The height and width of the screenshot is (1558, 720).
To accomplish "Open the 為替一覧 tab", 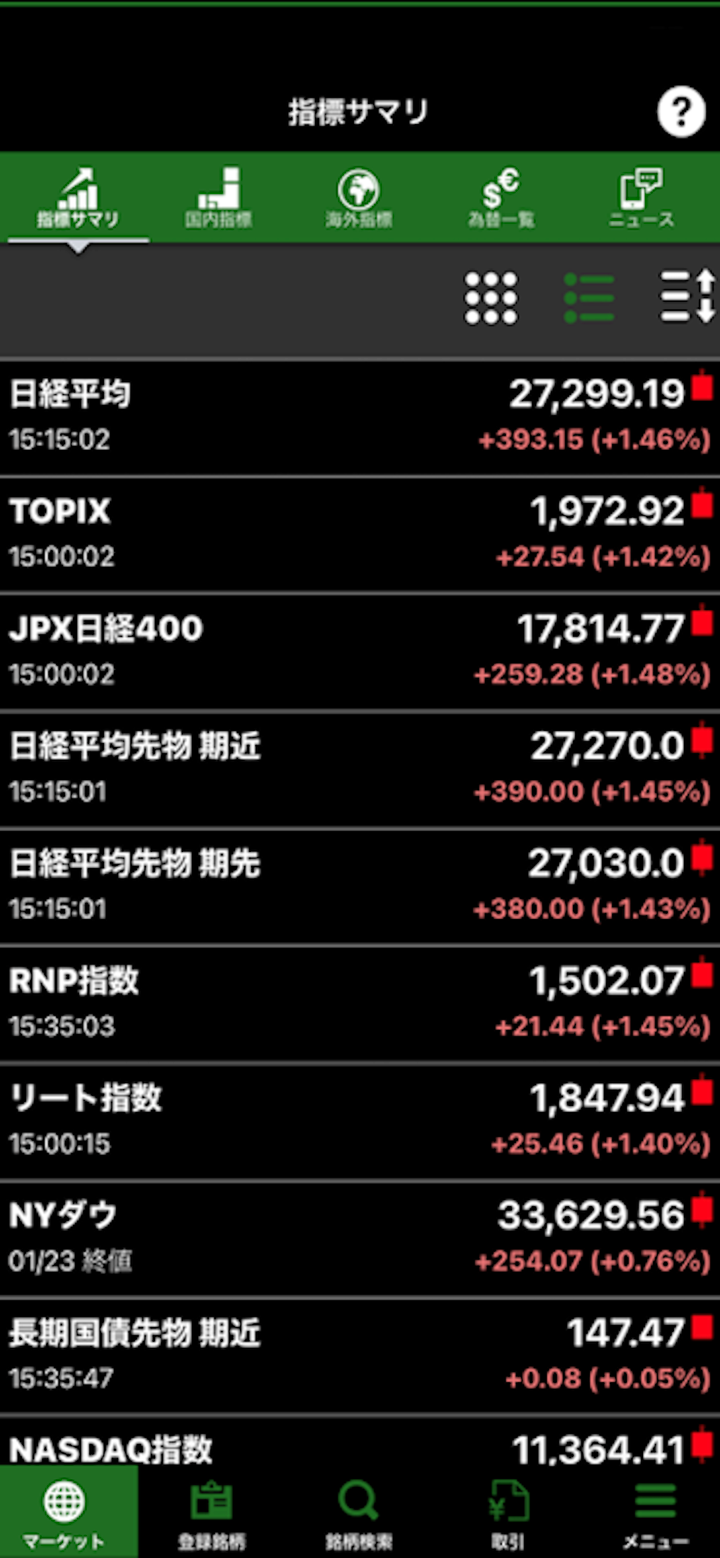I will 500,198.
